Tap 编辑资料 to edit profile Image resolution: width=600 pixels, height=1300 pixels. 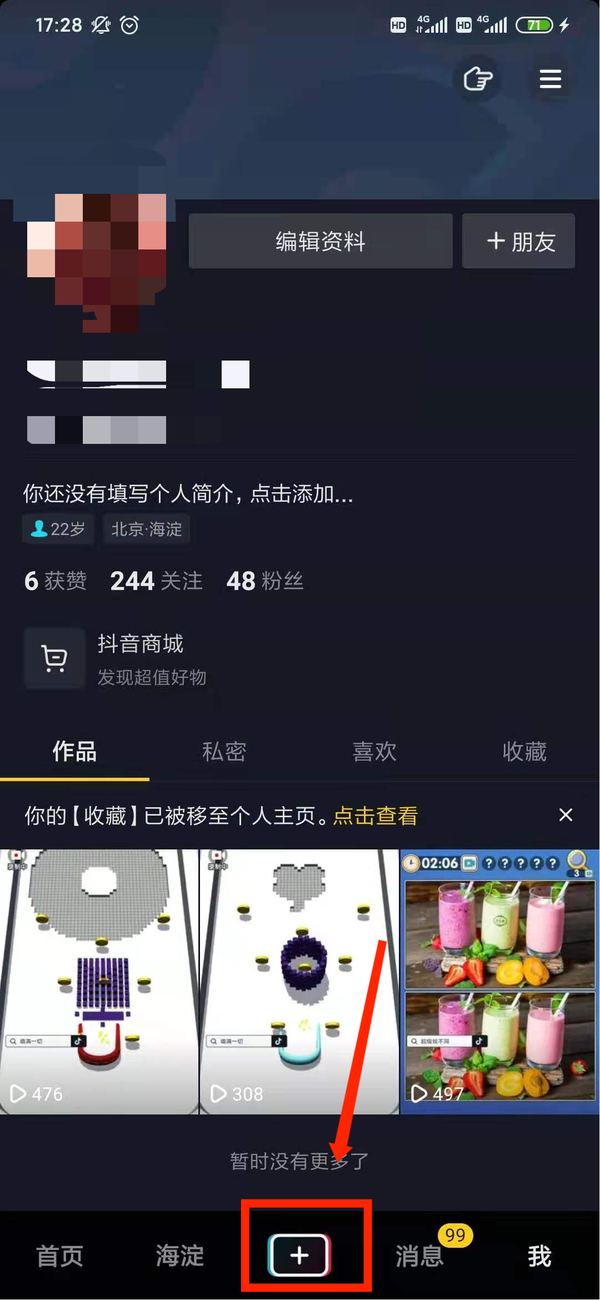pyautogui.click(x=320, y=241)
